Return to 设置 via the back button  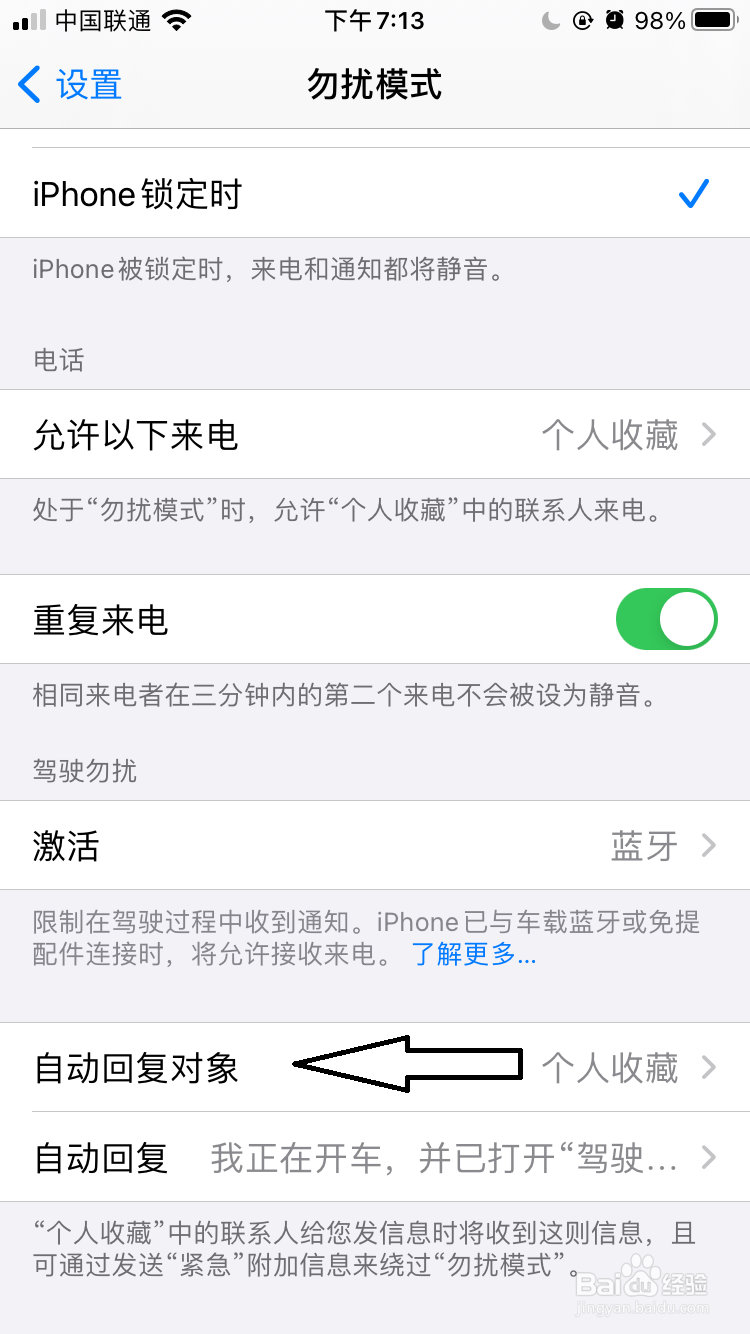tap(70, 85)
